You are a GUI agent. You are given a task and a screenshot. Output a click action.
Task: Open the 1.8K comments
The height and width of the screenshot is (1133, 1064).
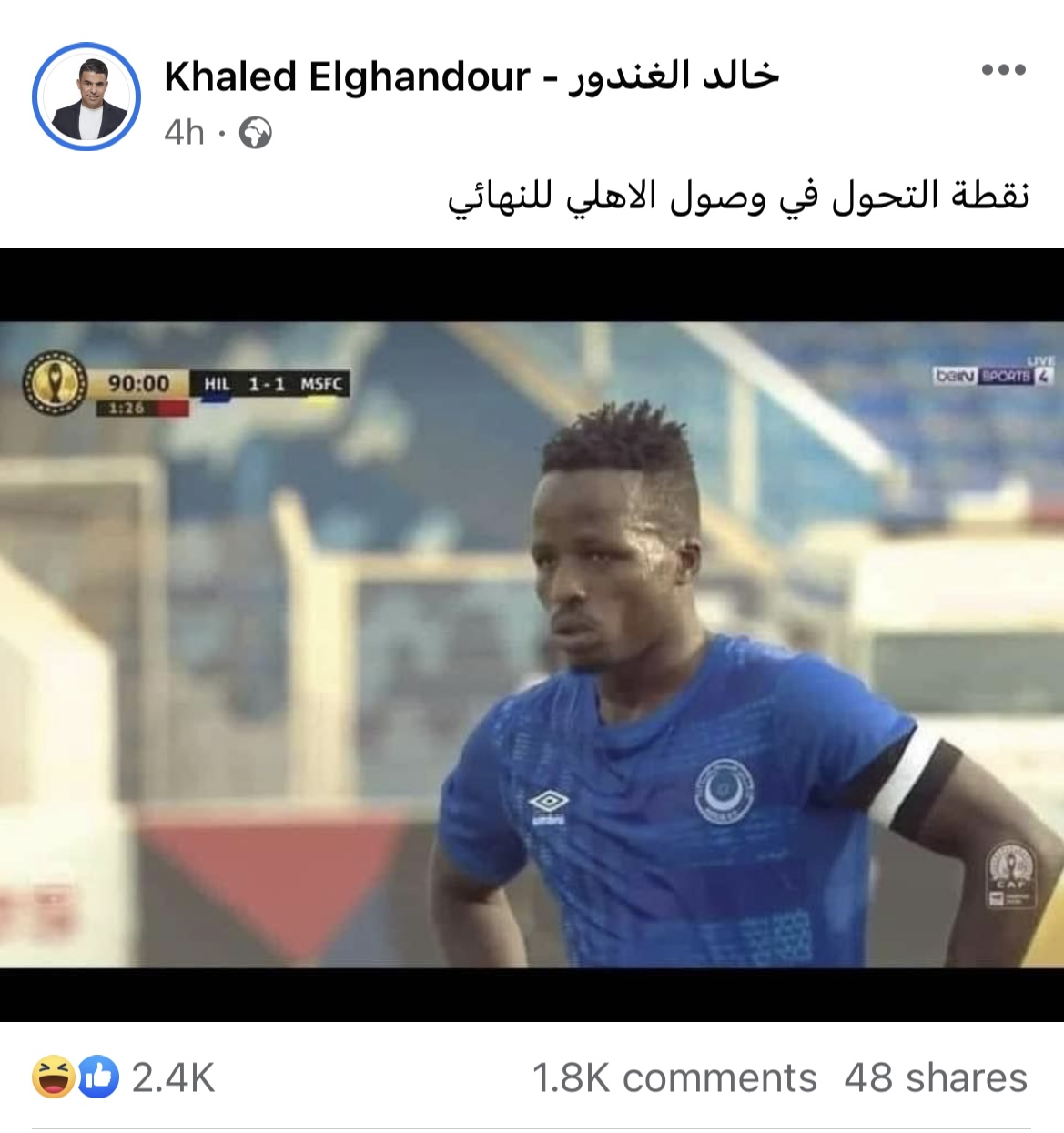click(674, 1077)
